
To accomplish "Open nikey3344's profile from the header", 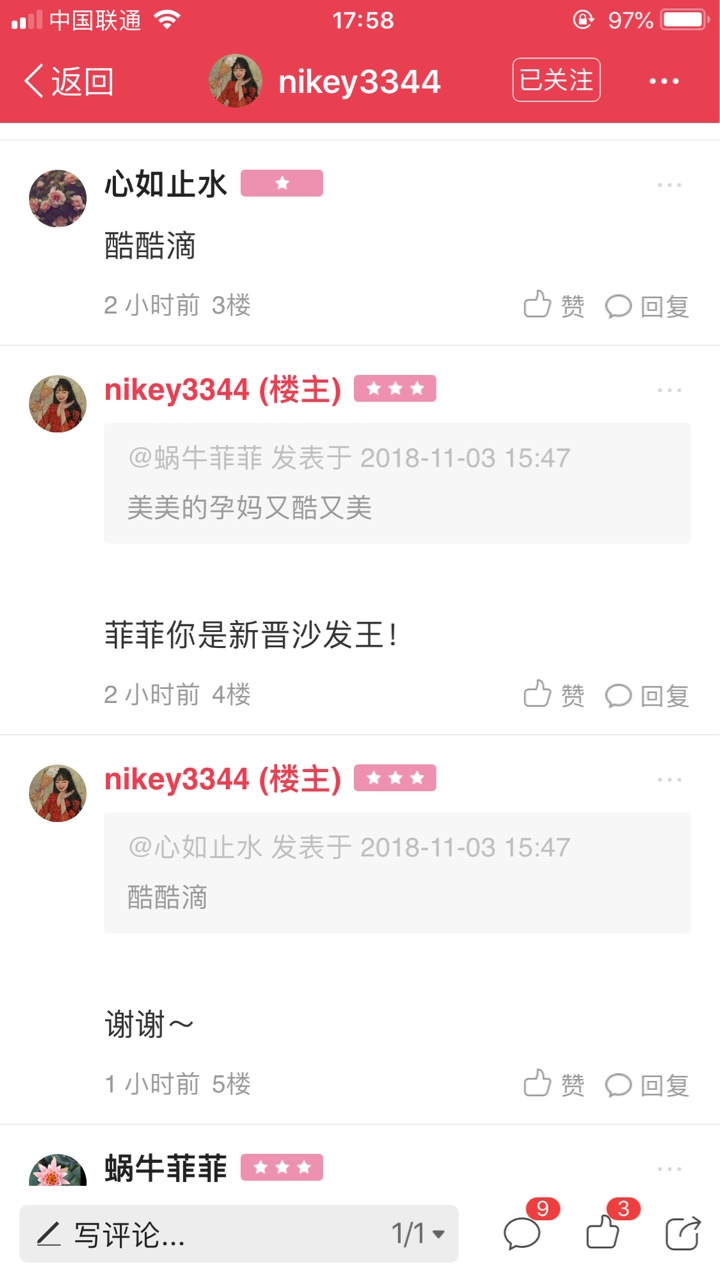I will pos(325,81).
